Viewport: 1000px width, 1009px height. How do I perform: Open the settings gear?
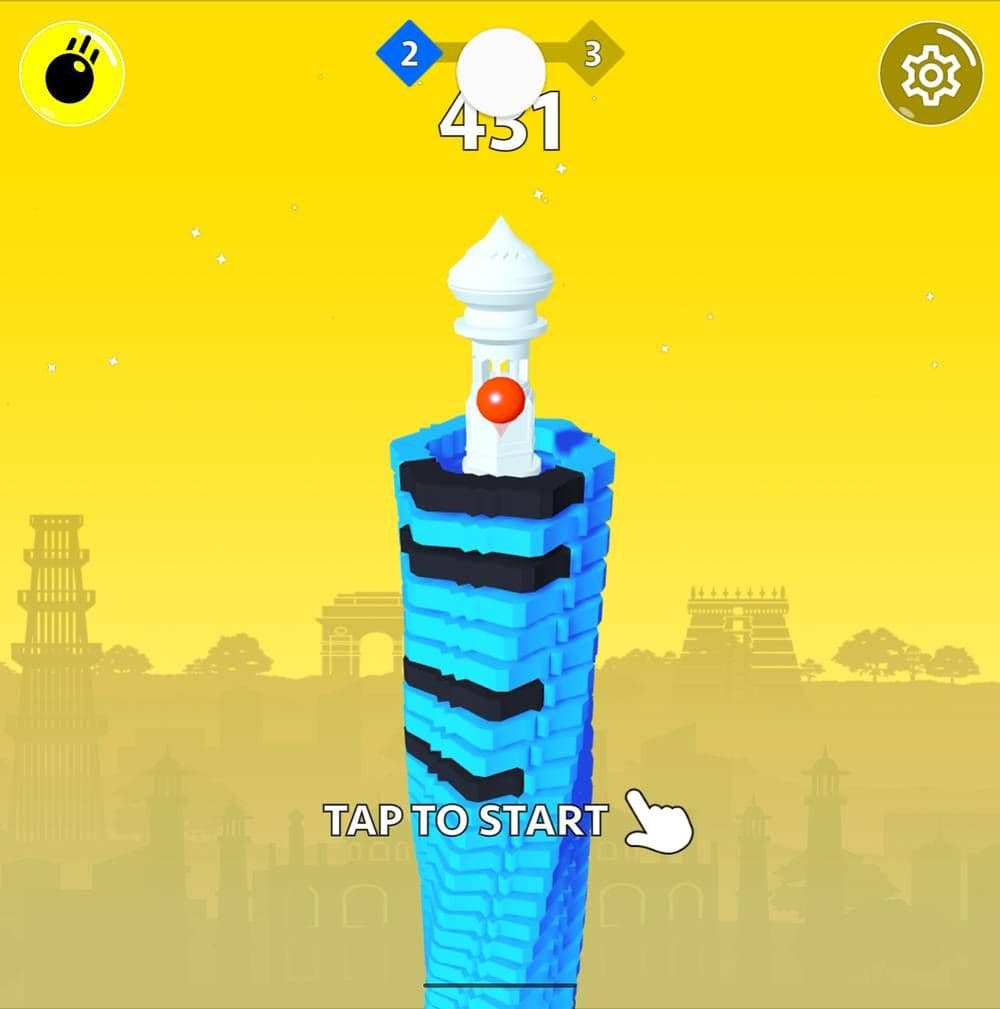point(930,73)
